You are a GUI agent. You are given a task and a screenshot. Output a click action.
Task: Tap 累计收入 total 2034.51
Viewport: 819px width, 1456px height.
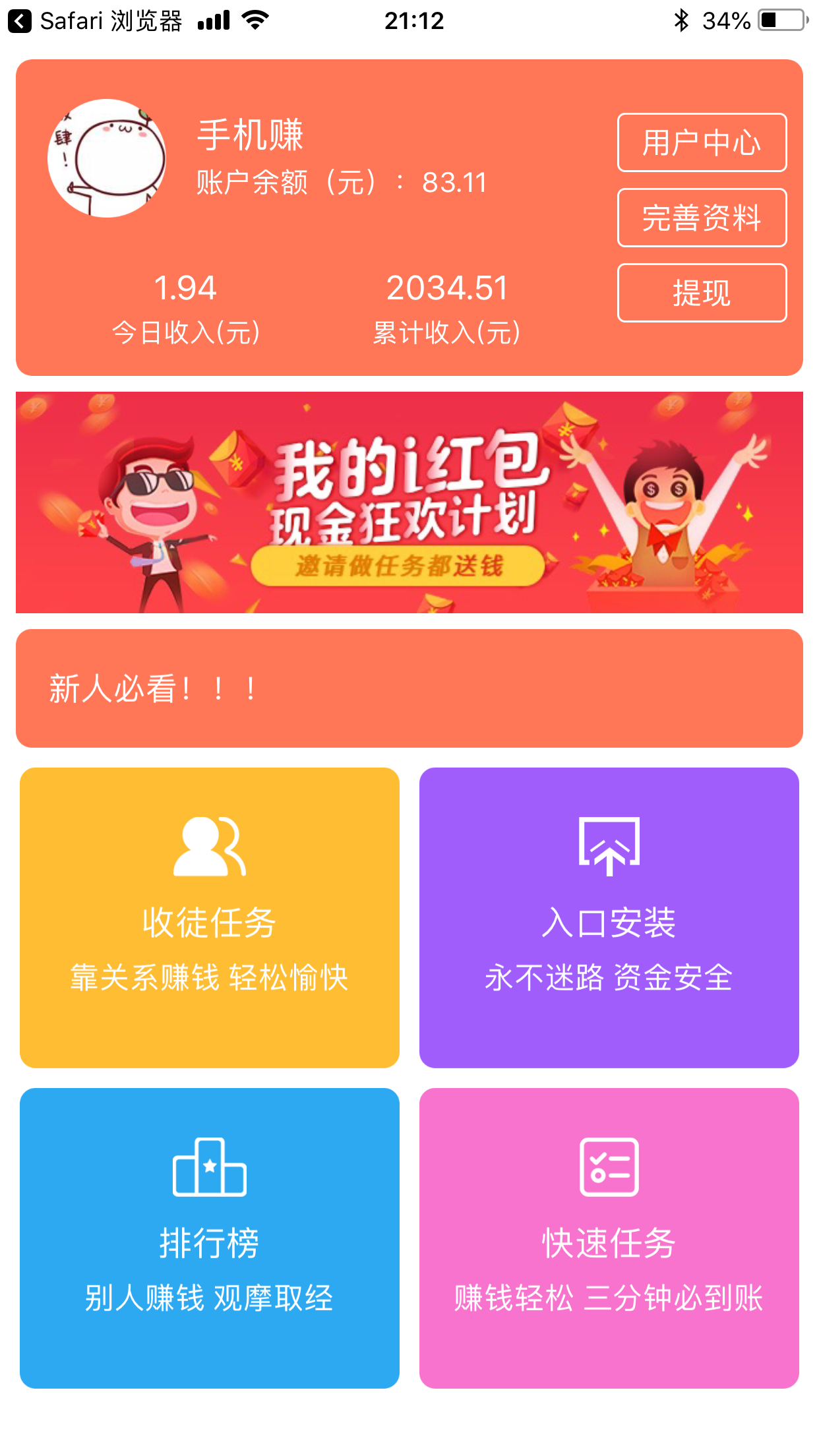click(x=447, y=287)
